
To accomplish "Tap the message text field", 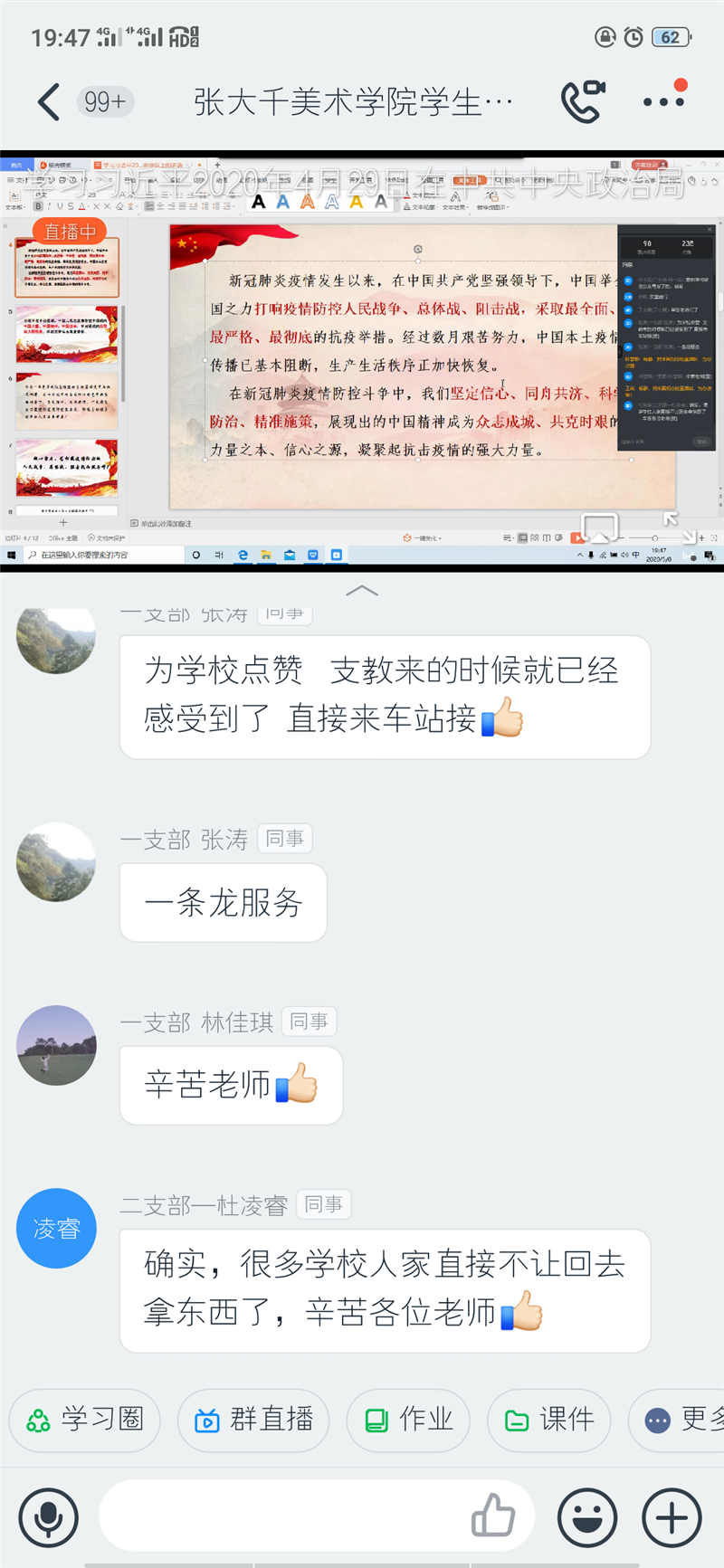I will (281, 1516).
